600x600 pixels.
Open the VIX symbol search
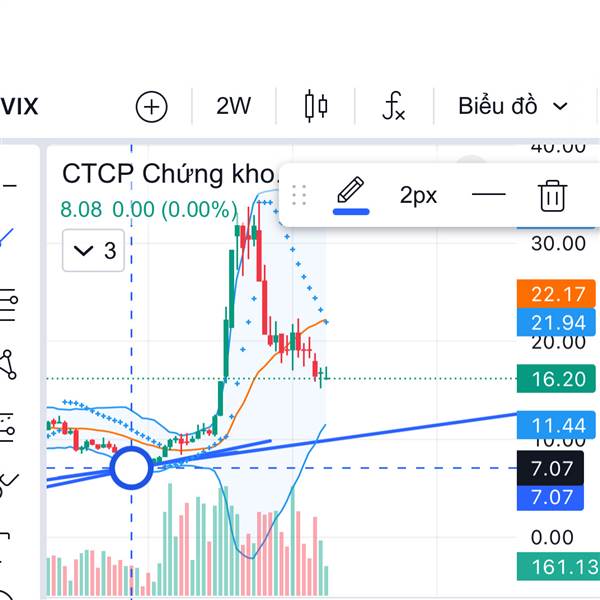(20, 106)
